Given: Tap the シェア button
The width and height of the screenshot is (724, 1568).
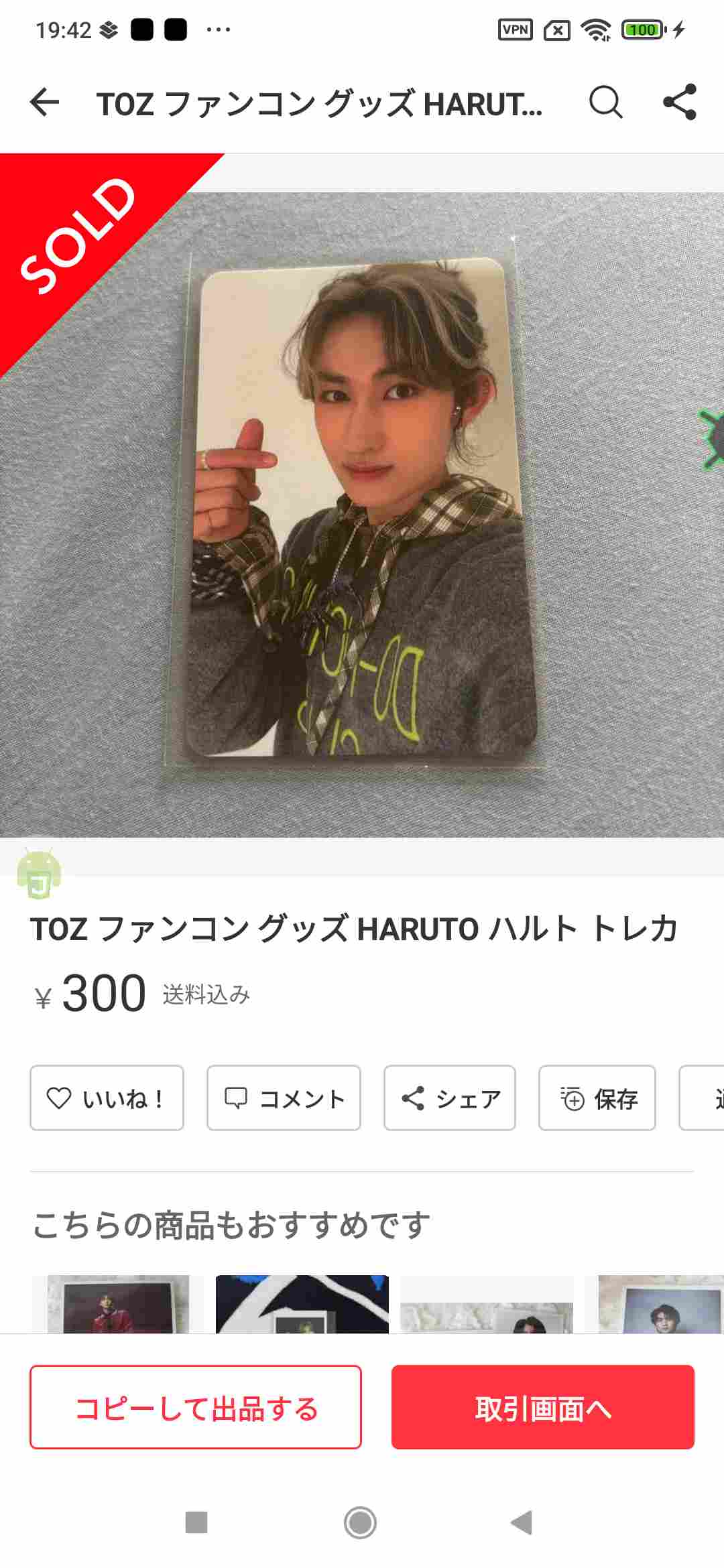Looking at the screenshot, I should click(449, 1098).
